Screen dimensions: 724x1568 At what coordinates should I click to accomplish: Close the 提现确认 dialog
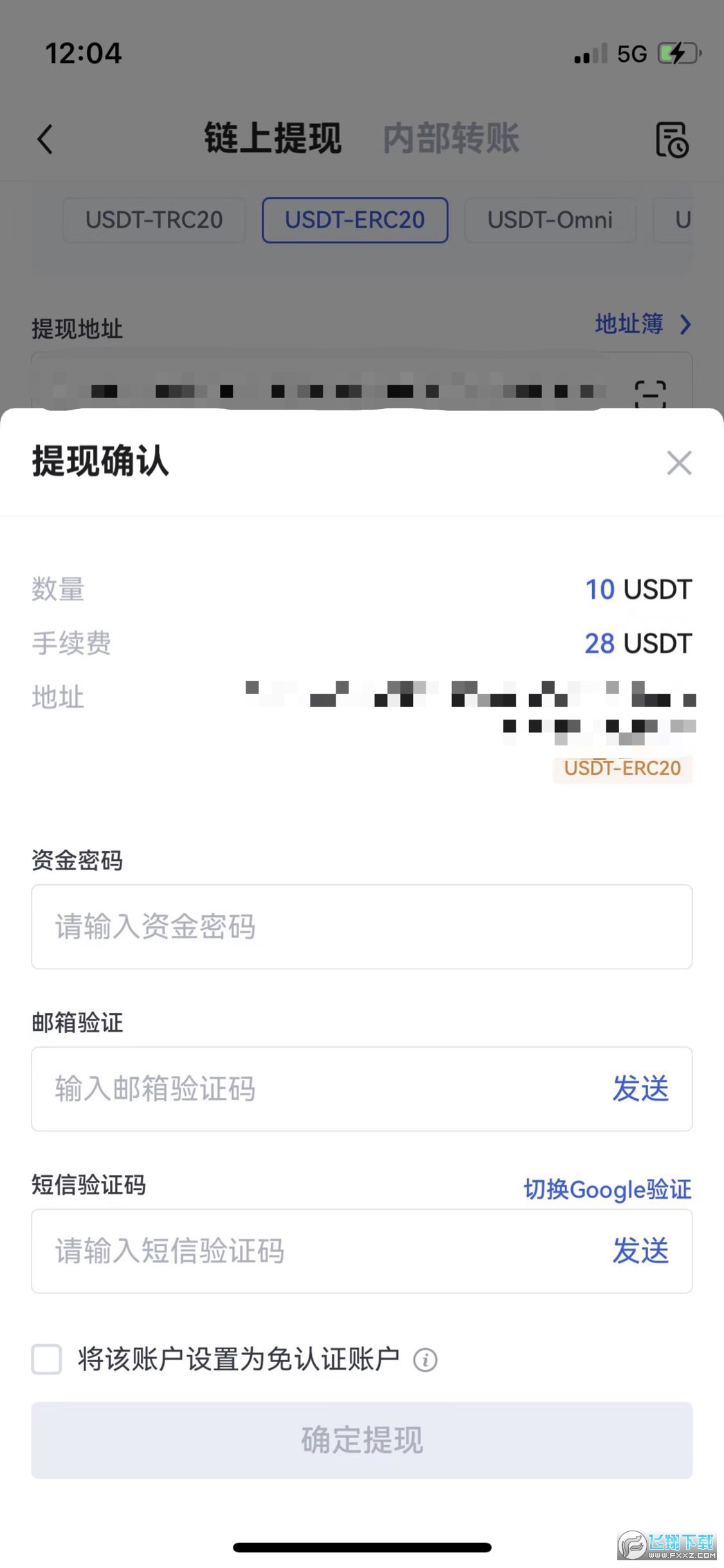(x=679, y=463)
